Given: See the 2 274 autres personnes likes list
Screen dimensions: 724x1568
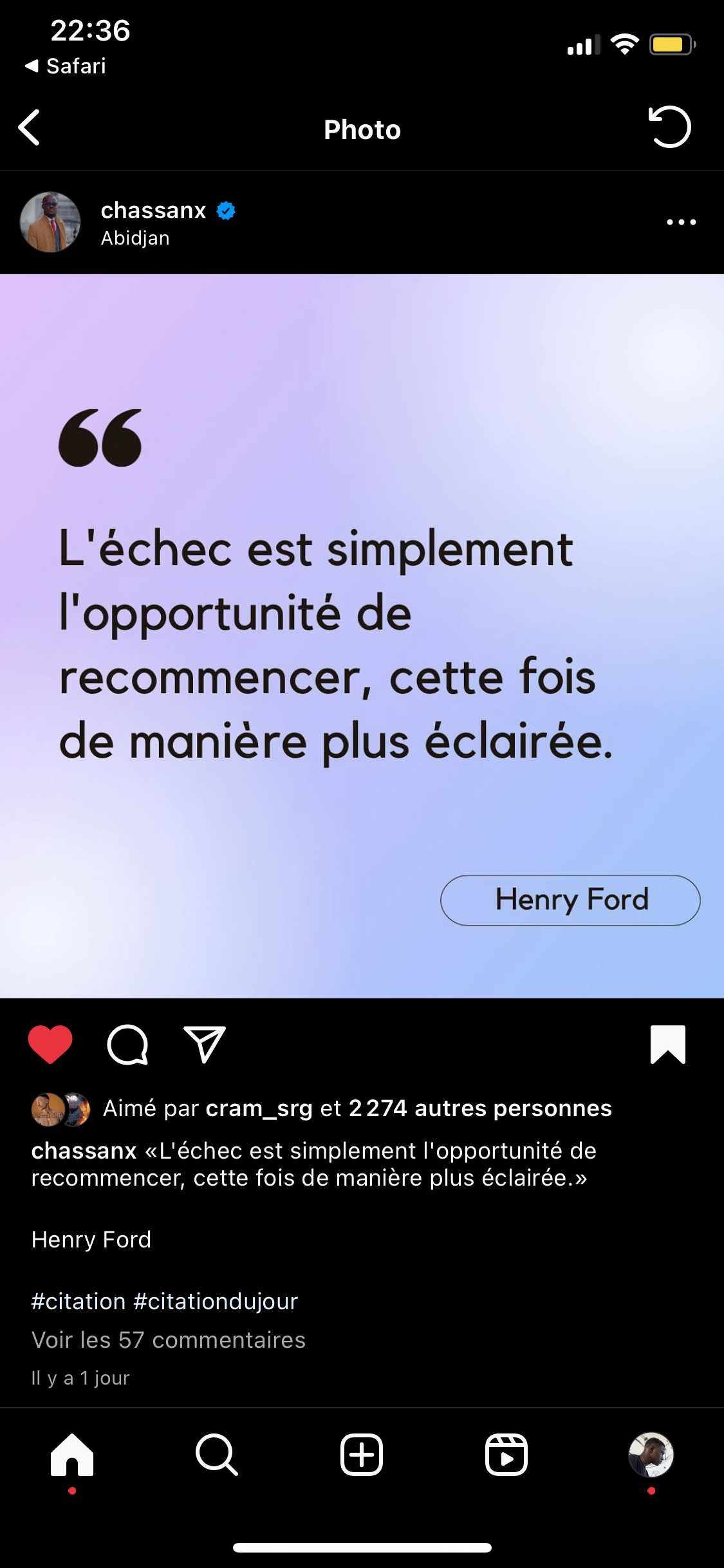Looking at the screenshot, I should tap(480, 1108).
